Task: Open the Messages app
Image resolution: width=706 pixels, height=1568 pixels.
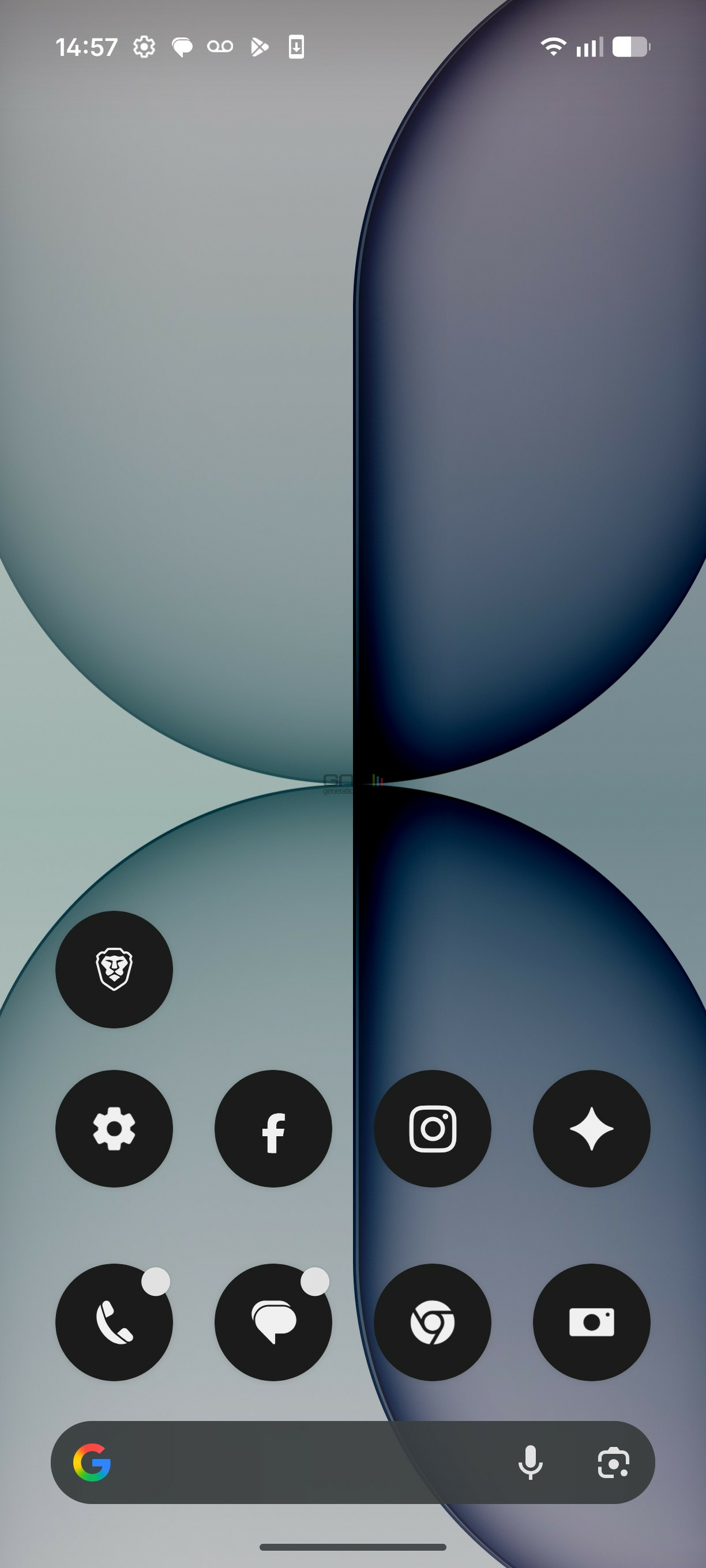Action: pyautogui.click(x=273, y=1322)
